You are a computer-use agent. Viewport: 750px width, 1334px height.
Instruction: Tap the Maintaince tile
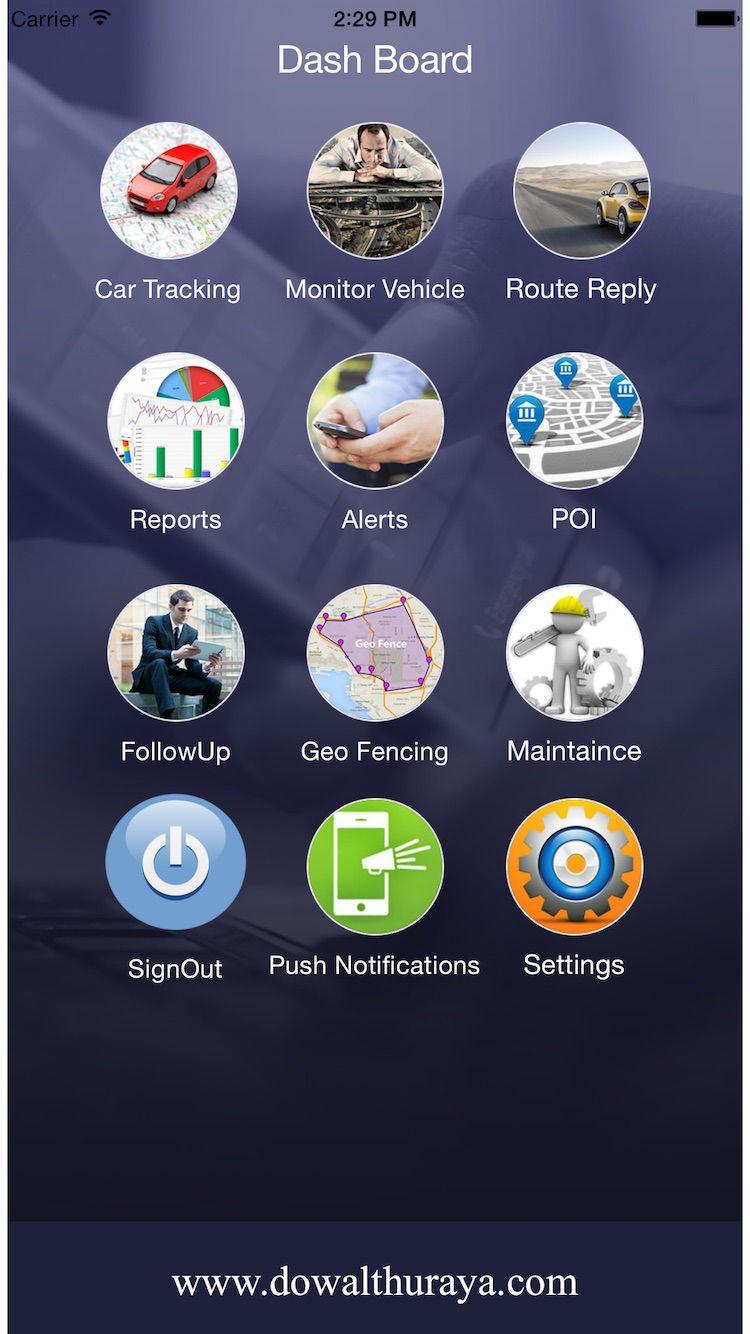point(574,652)
